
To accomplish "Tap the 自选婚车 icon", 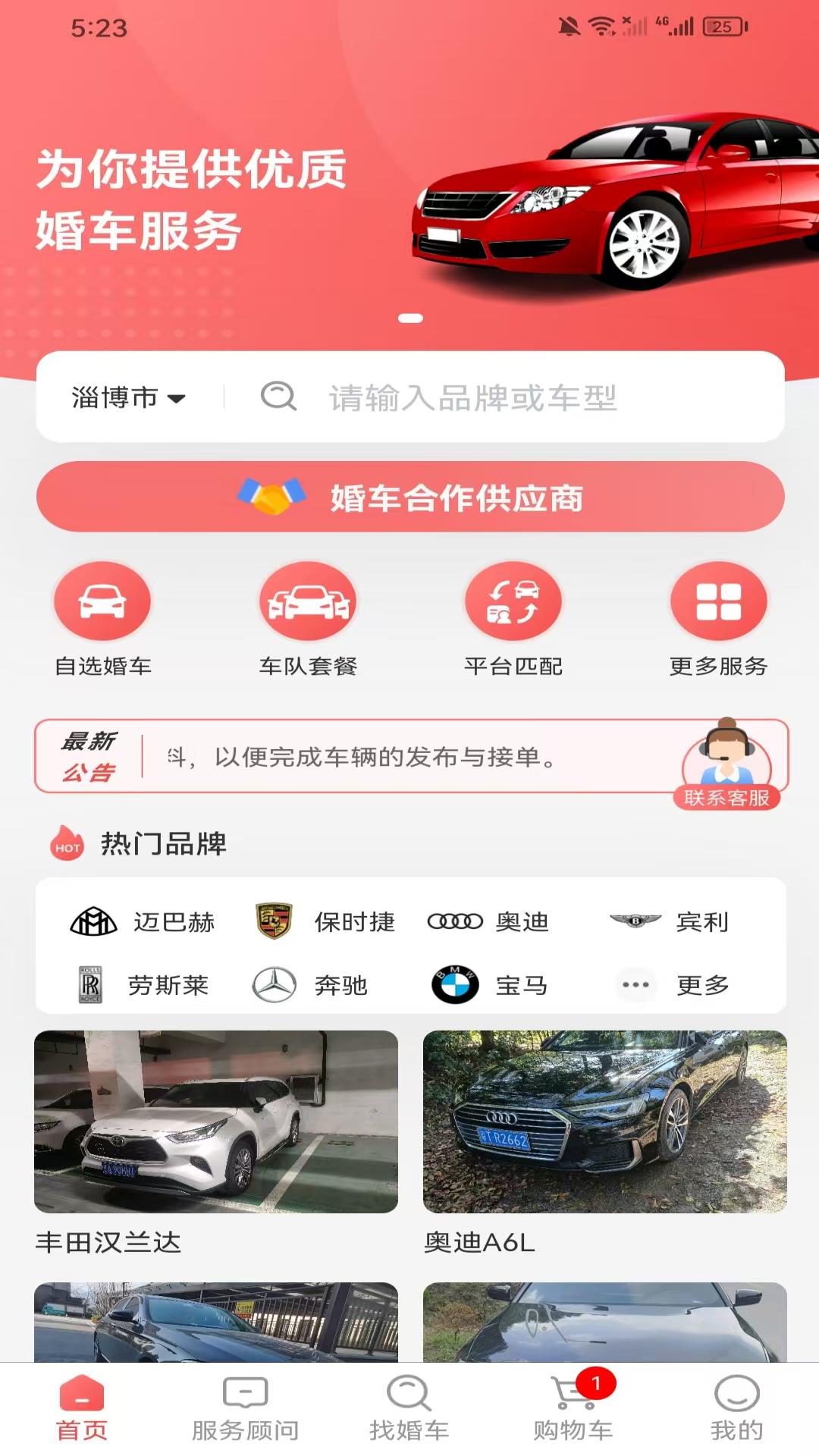I will coord(103,601).
